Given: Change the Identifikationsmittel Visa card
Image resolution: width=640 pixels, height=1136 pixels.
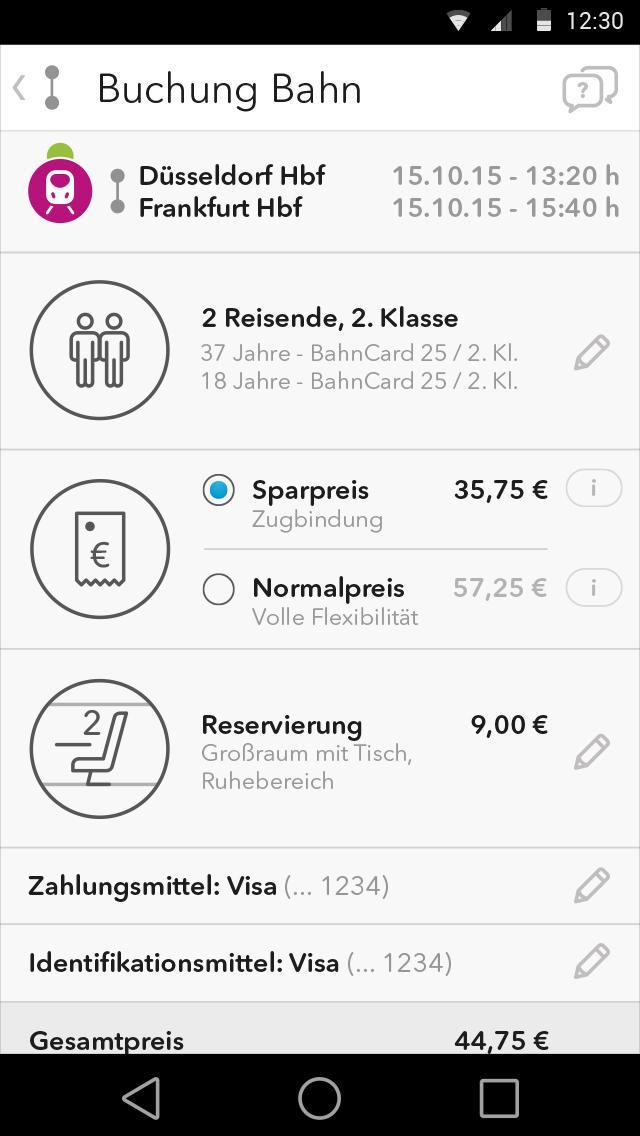Looking at the screenshot, I should click(591, 962).
